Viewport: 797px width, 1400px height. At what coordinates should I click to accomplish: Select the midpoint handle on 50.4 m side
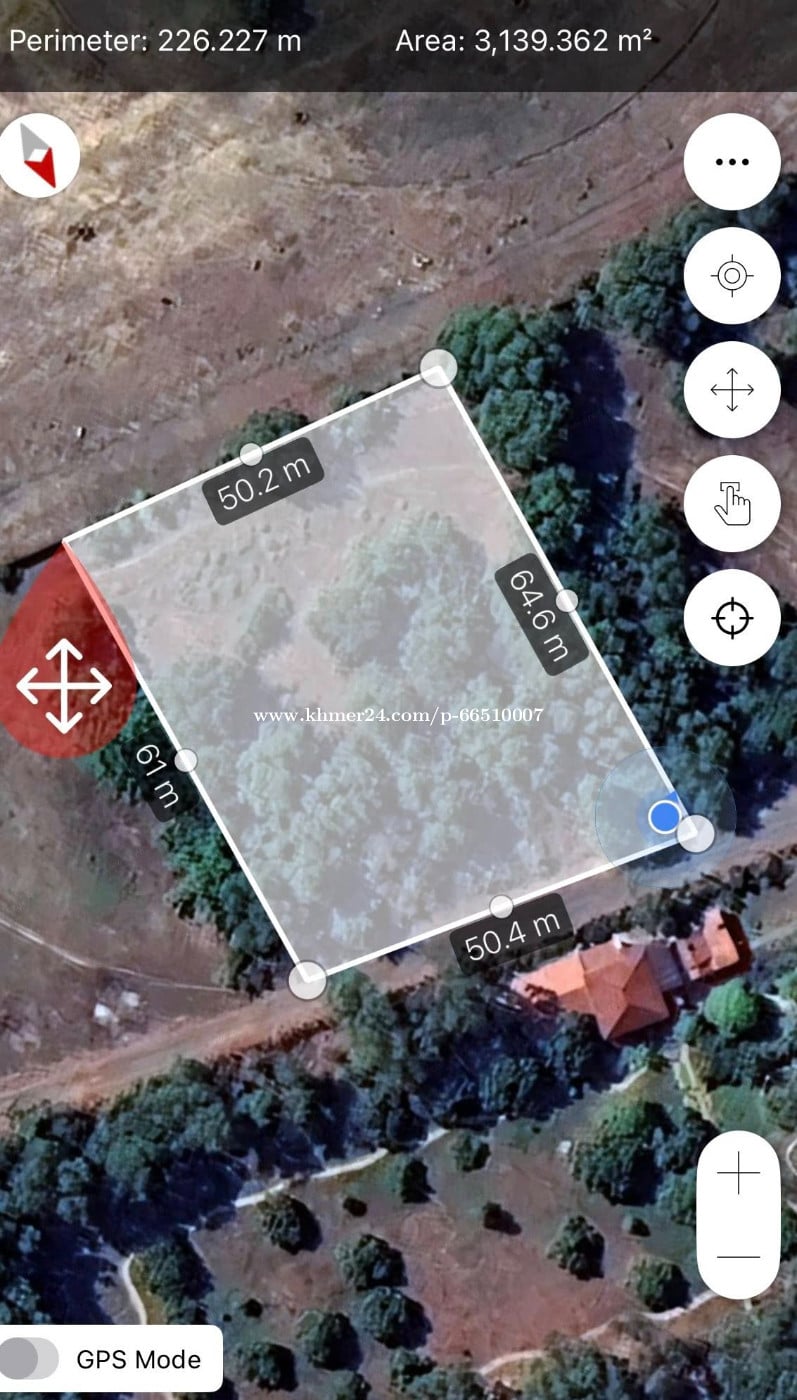click(x=501, y=906)
